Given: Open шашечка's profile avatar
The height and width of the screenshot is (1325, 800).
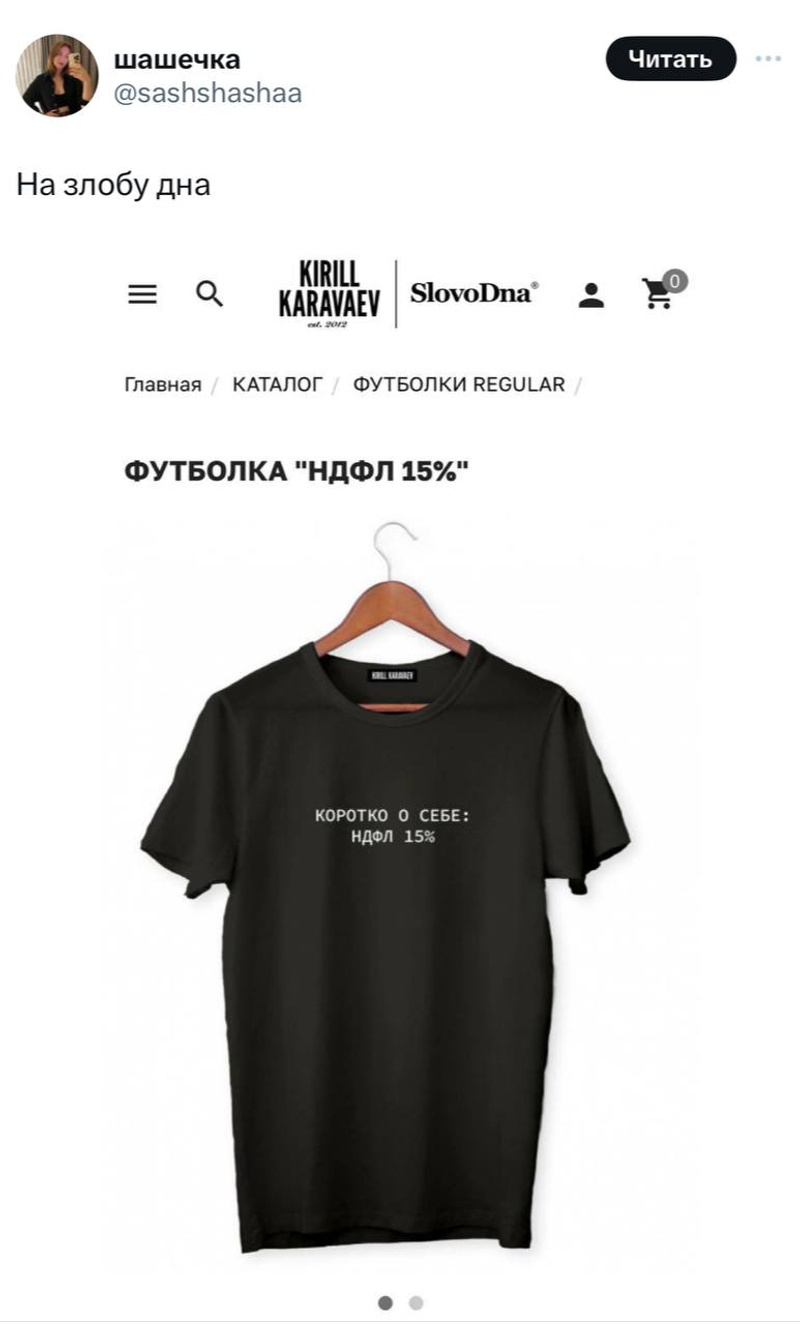Looking at the screenshot, I should (57, 75).
